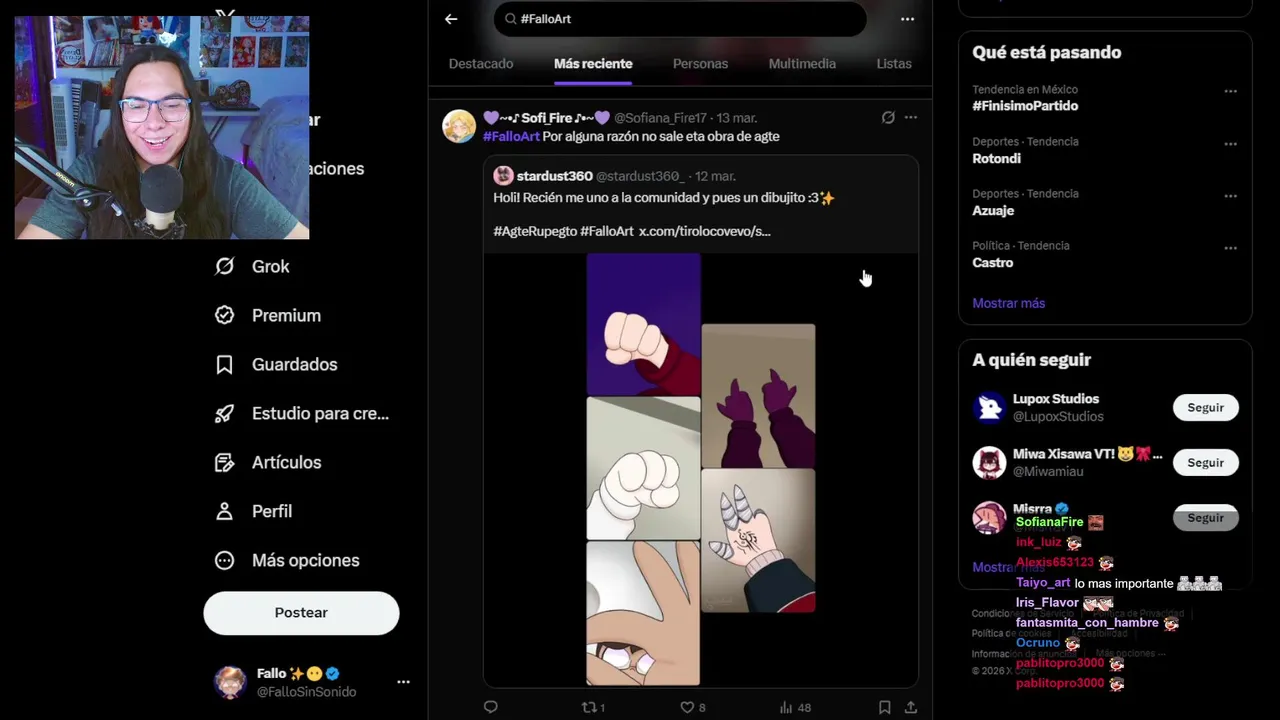Switch to the Listas tab

click(893, 64)
